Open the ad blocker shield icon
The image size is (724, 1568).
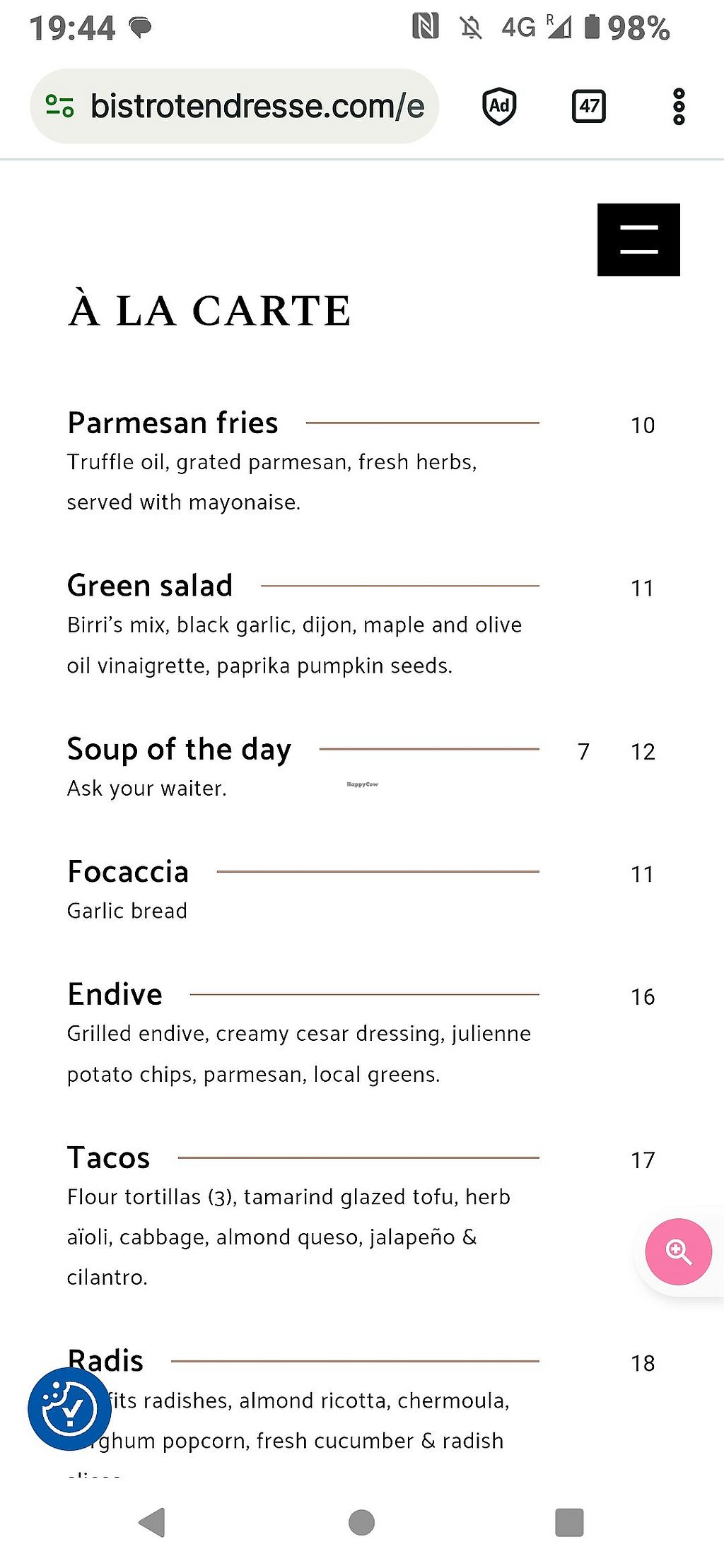click(x=499, y=107)
